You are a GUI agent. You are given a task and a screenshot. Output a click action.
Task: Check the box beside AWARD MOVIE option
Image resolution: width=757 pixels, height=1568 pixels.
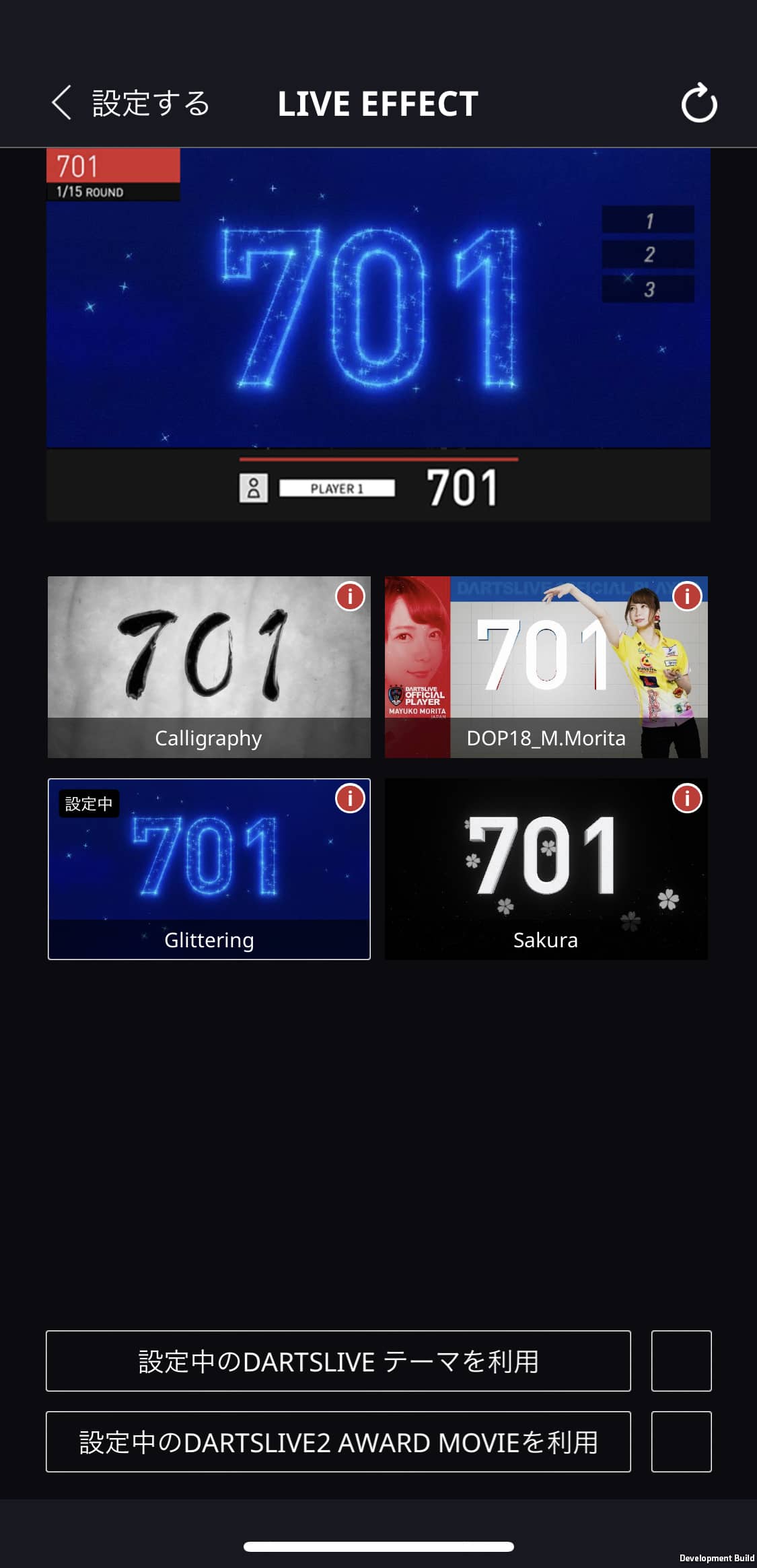click(681, 1441)
